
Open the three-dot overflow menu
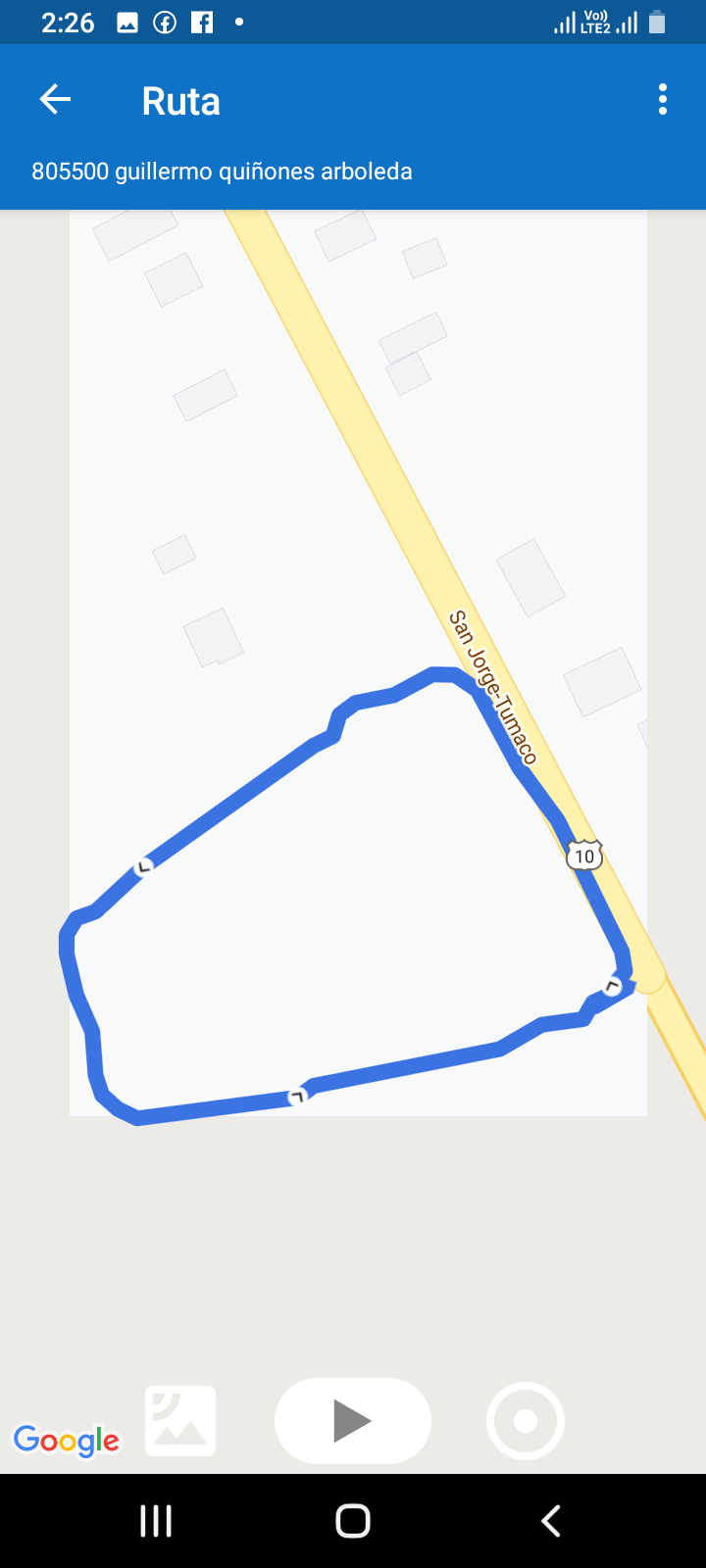663,100
